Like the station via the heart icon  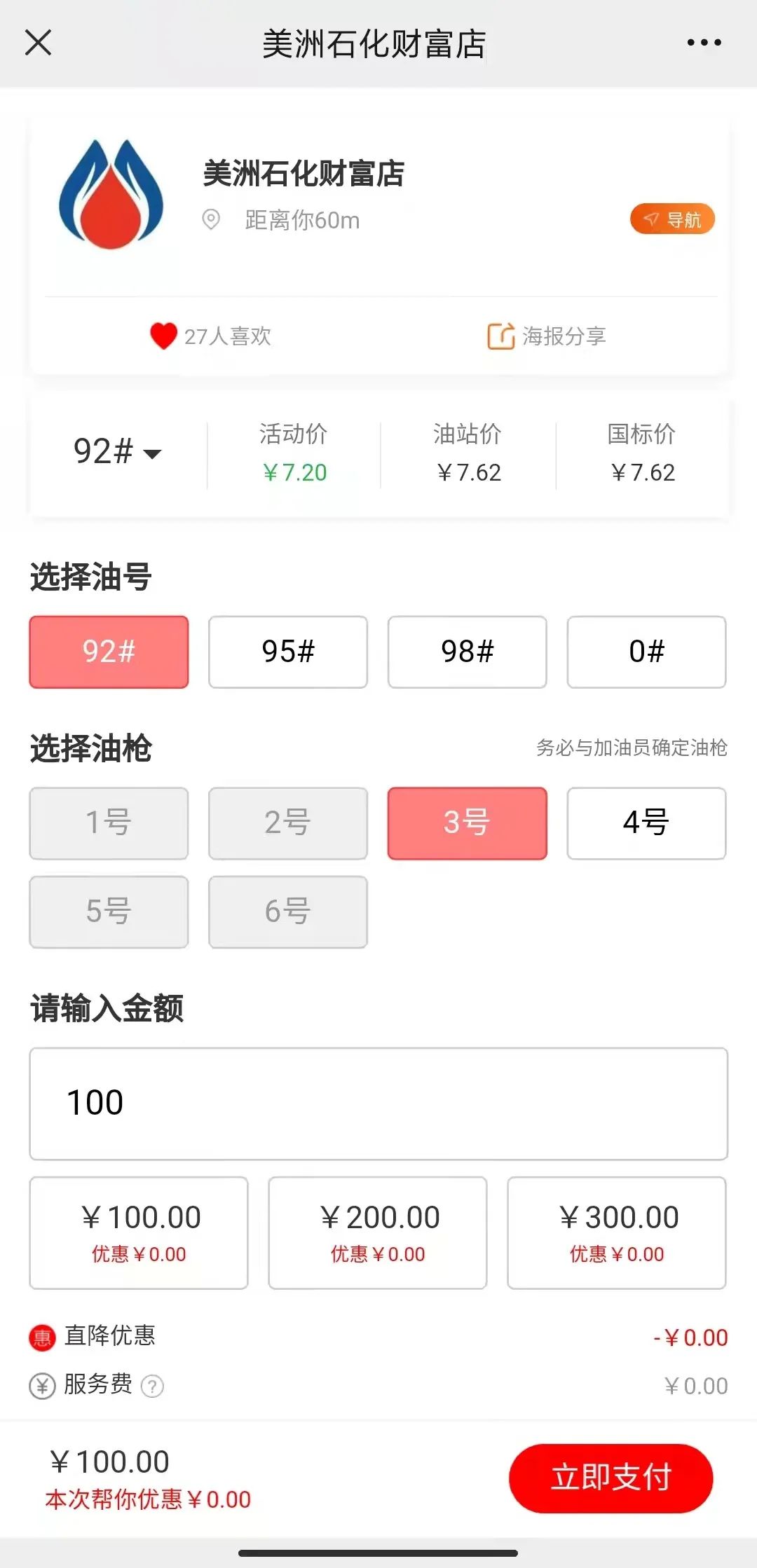pos(163,336)
